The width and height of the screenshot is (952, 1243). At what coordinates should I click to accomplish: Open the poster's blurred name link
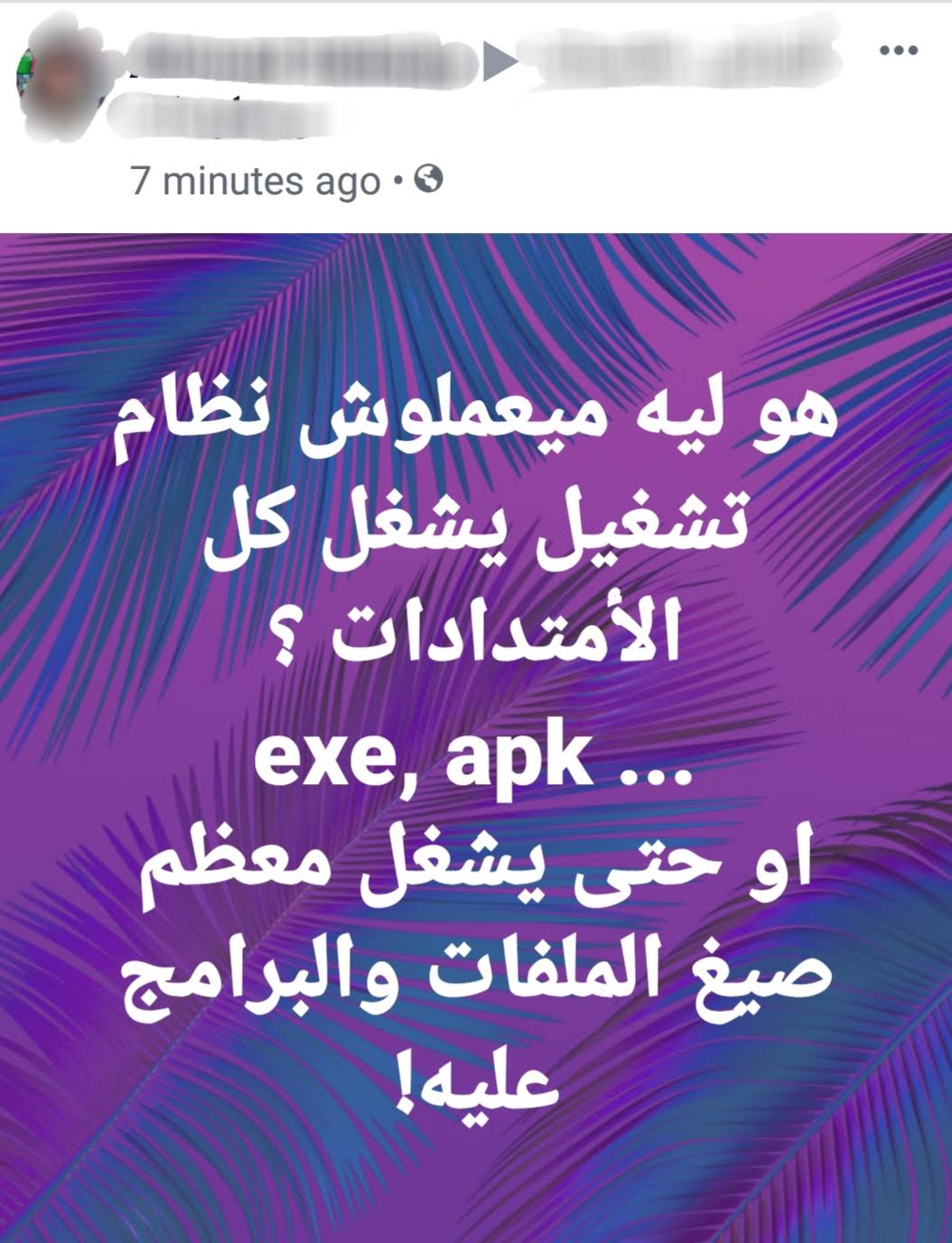tap(298, 61)
